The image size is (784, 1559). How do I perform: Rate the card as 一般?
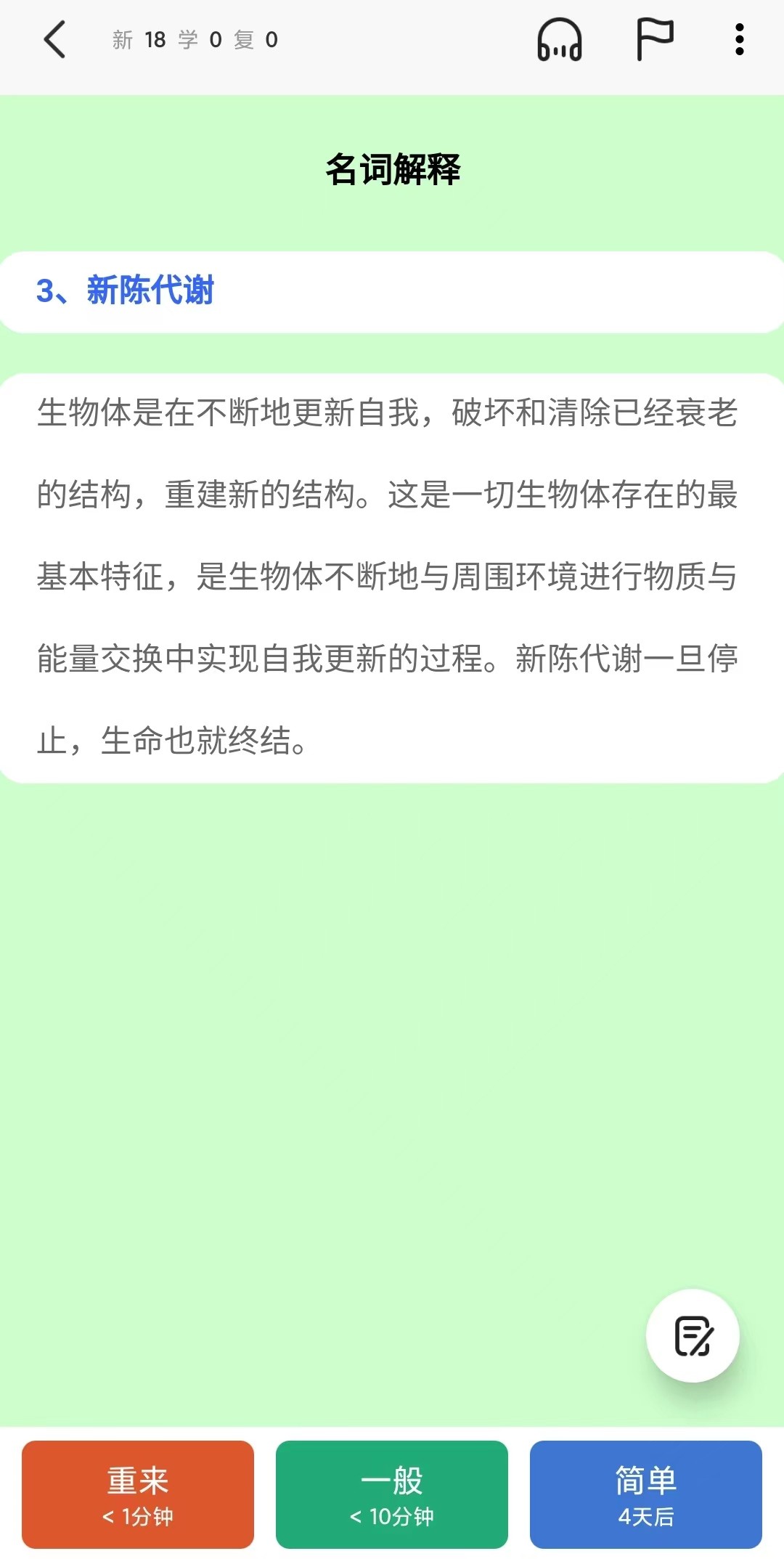[x=392, y=1494]
